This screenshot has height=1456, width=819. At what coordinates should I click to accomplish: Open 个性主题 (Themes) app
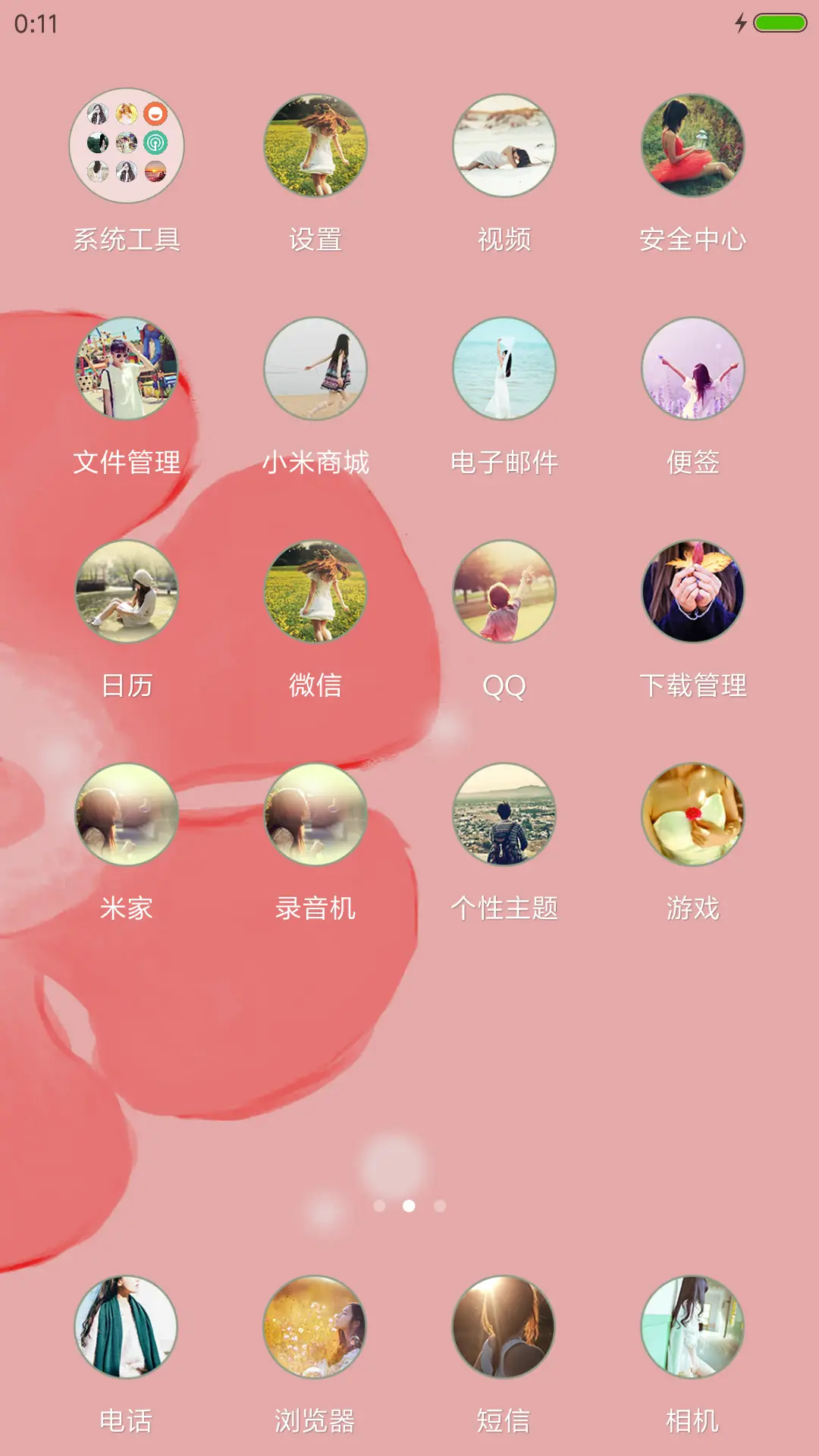[504, 814]
